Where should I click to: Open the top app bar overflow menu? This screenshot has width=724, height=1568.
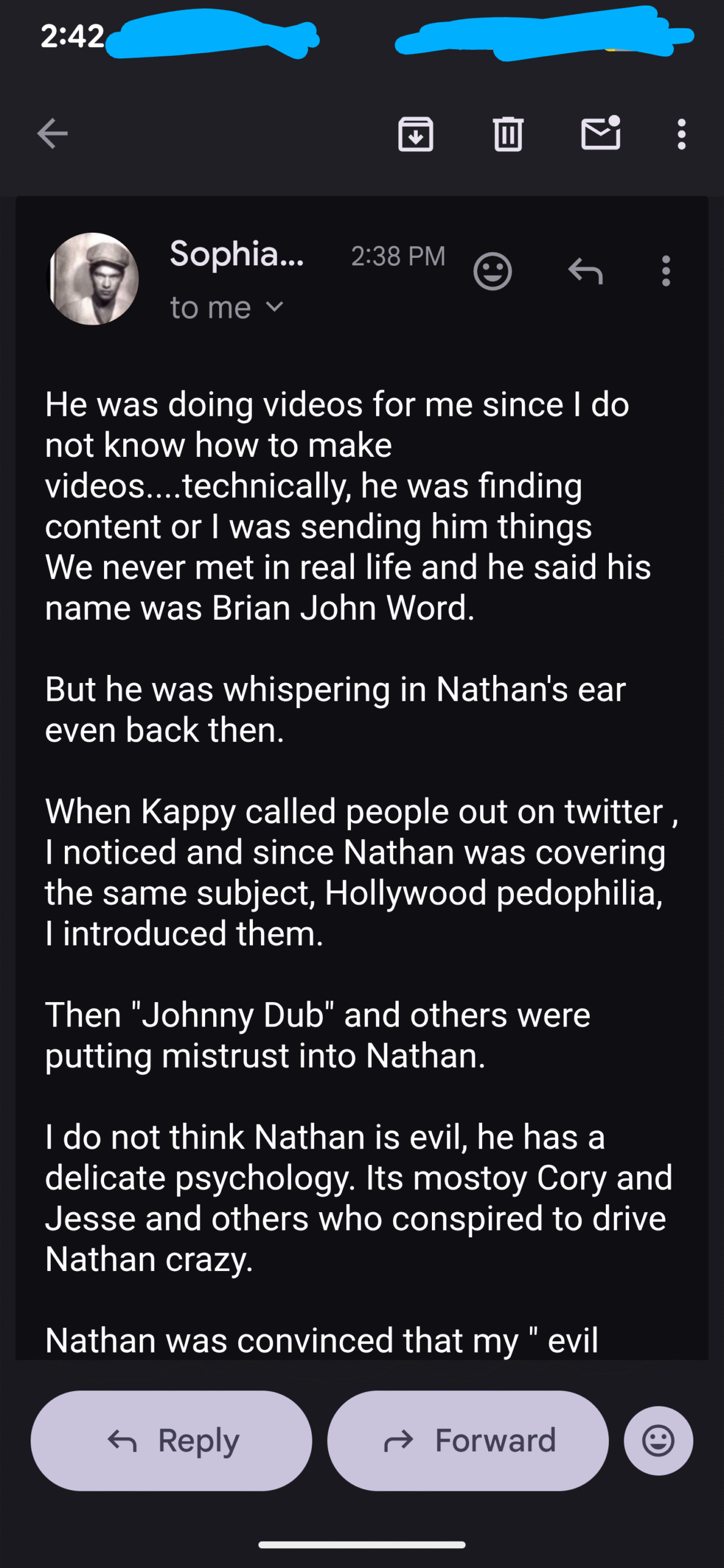pos(681,134)
